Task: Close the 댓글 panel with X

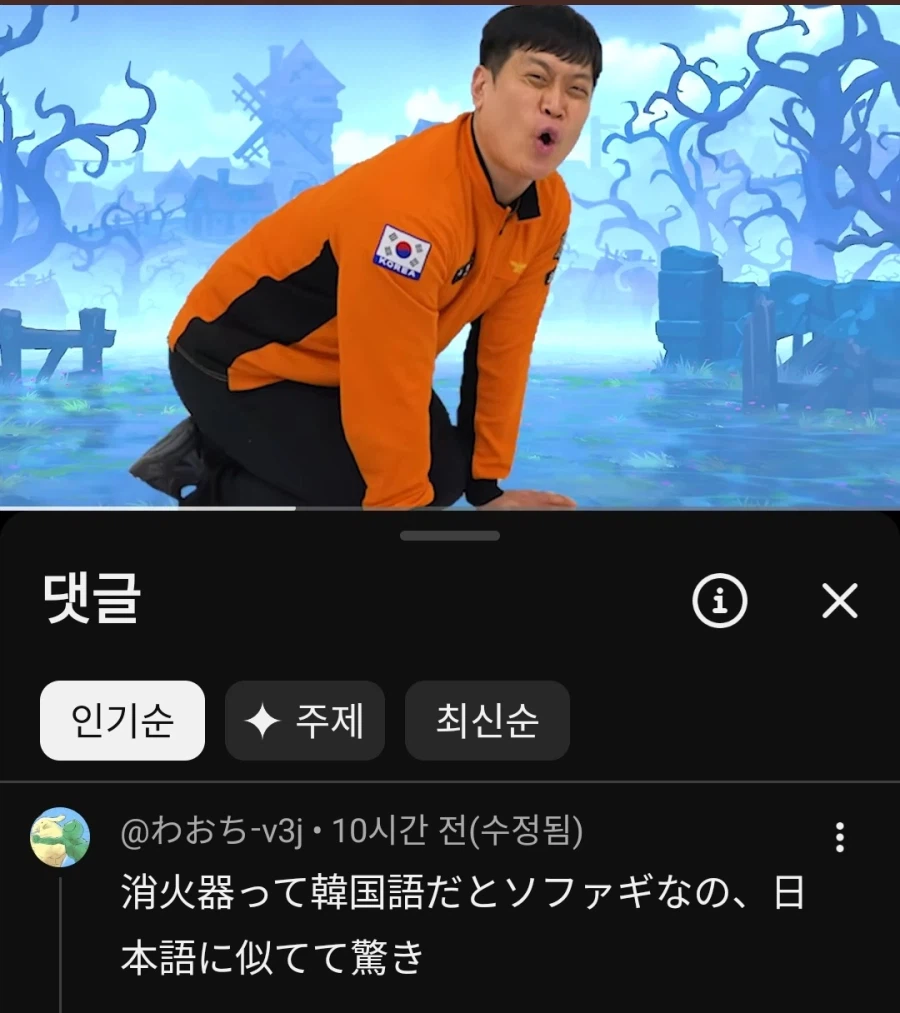Action: click(840, 601)
